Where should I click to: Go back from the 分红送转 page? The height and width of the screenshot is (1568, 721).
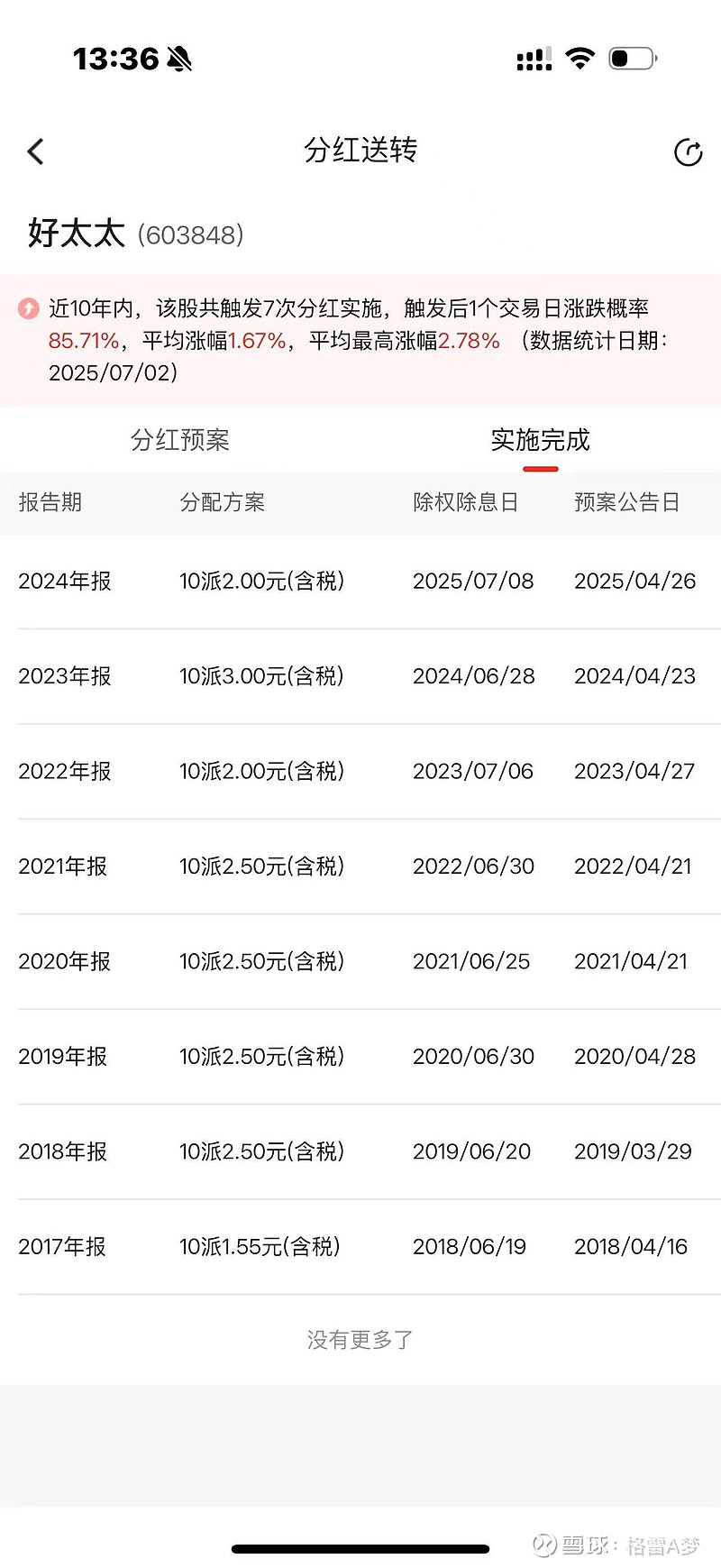pos(35,151)
